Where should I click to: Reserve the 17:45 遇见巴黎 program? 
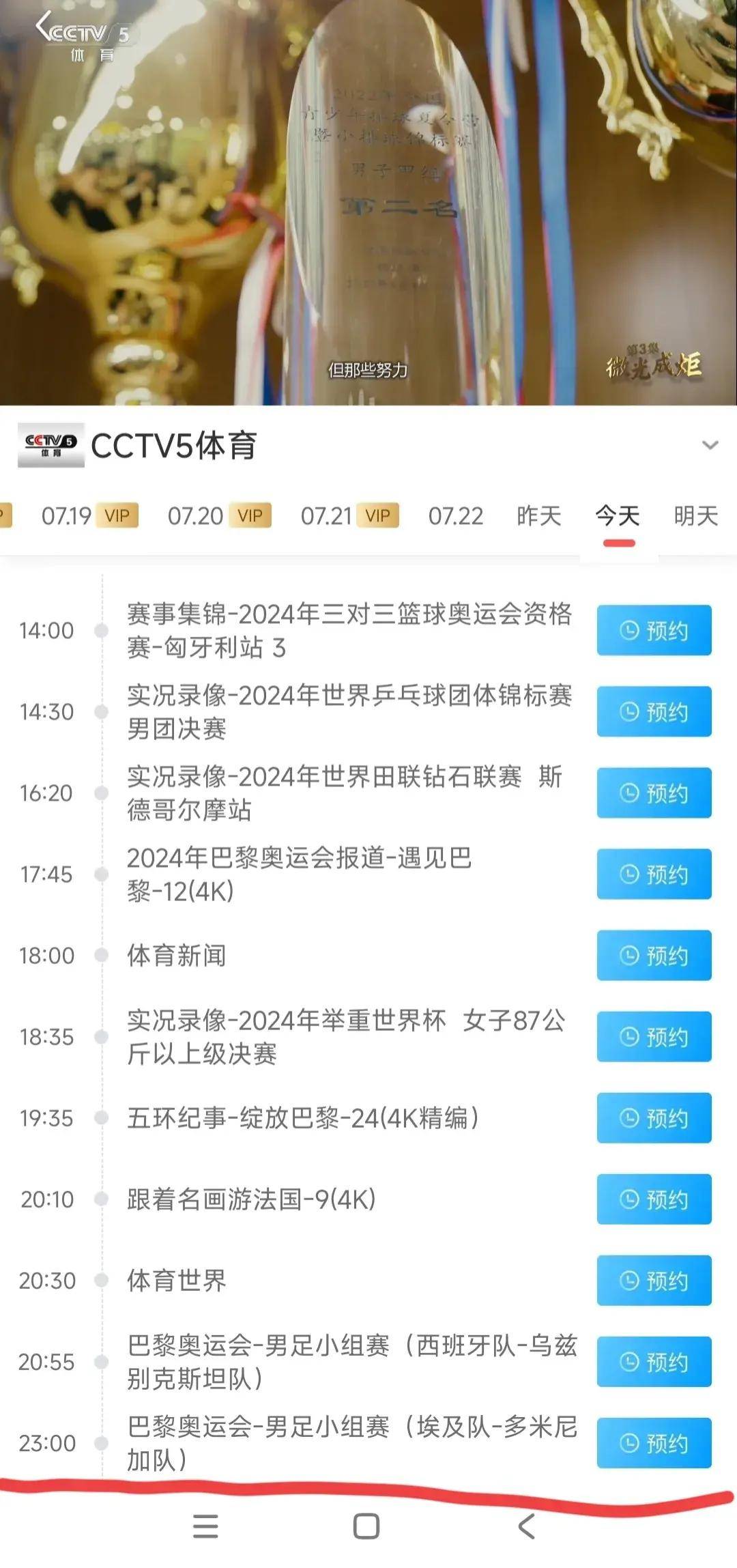pos(654,874)
